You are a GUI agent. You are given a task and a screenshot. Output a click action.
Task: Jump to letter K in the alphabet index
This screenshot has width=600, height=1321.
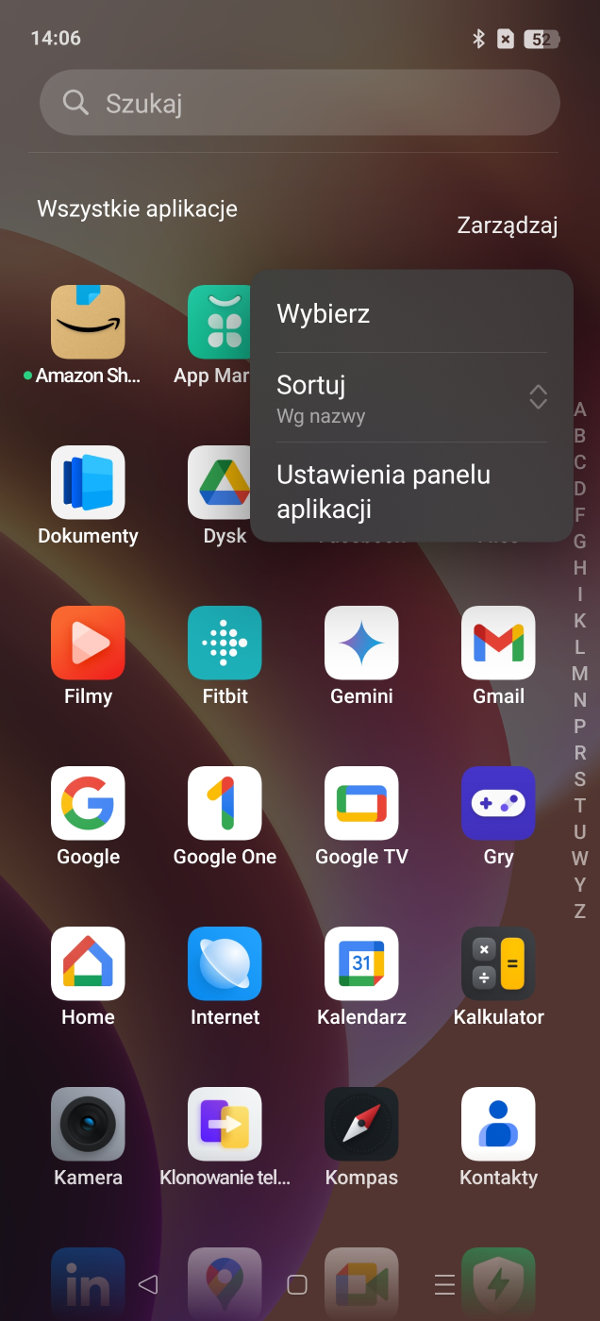[580, 620]
